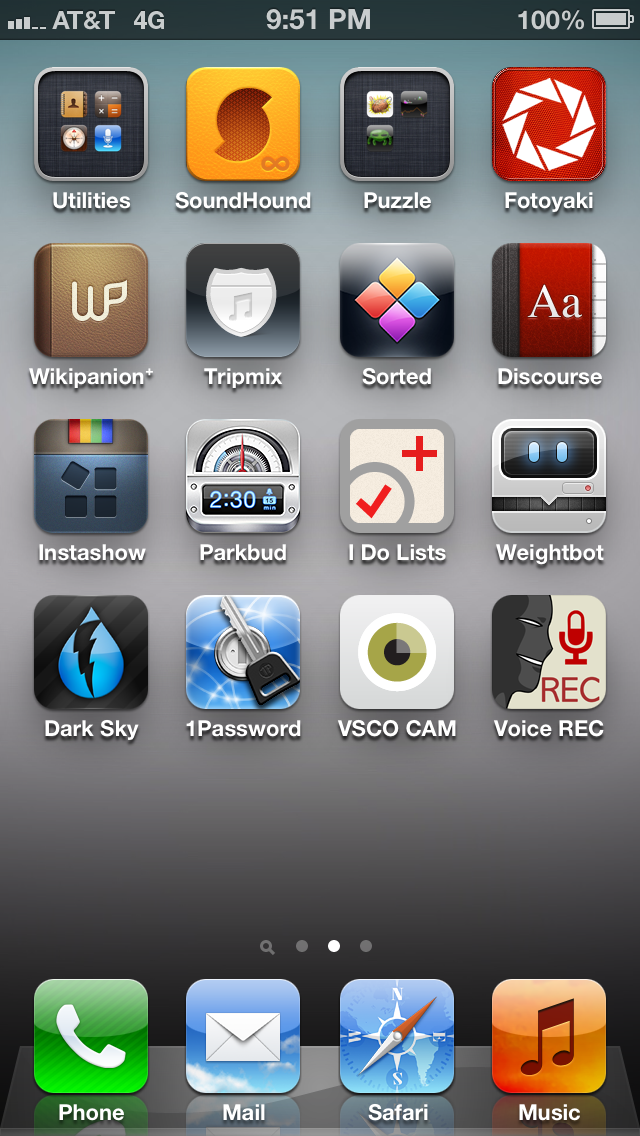Image resolution: width=640 pixels, height=1136 pixels.
Task: Open VSCO CAM app
Action: pos(397,652)
